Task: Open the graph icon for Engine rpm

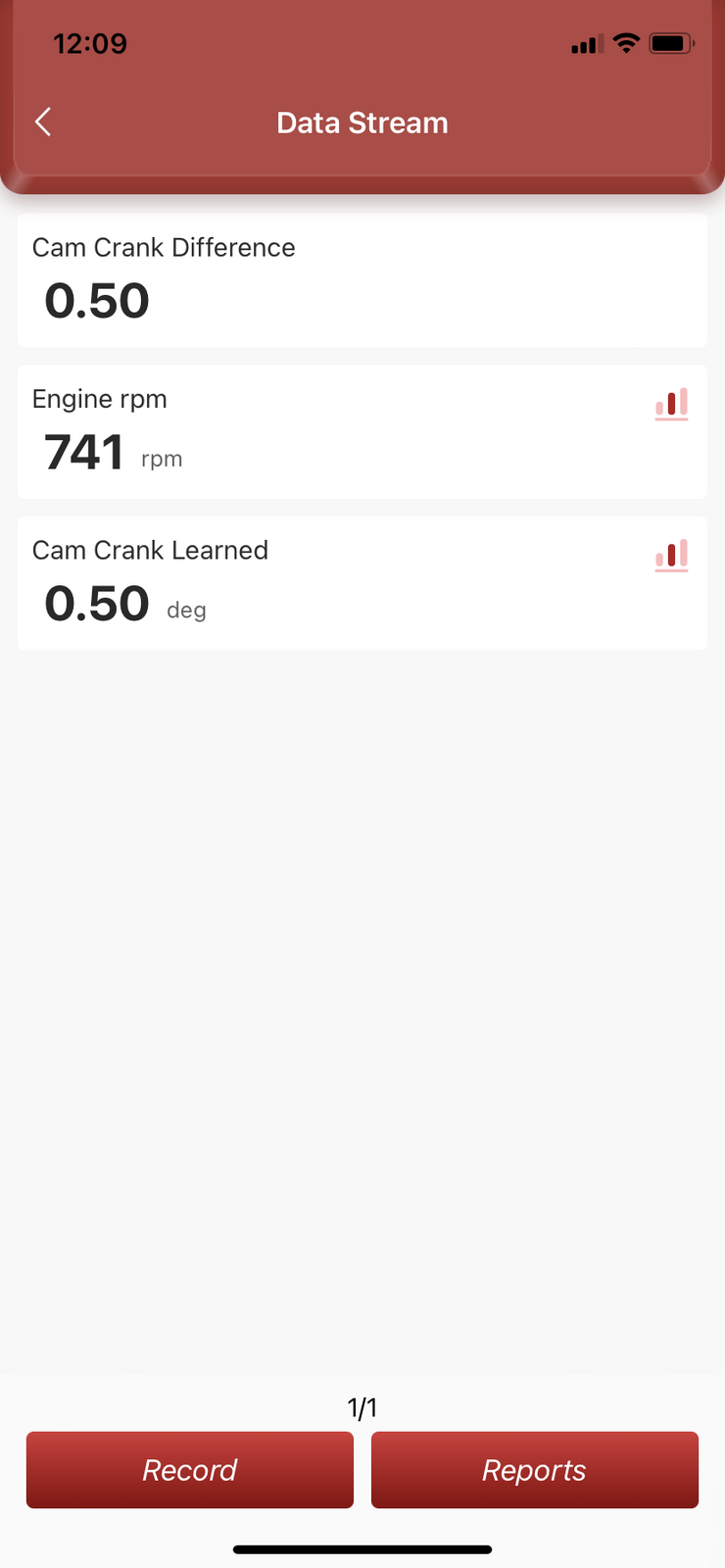Action: (671, 404)
